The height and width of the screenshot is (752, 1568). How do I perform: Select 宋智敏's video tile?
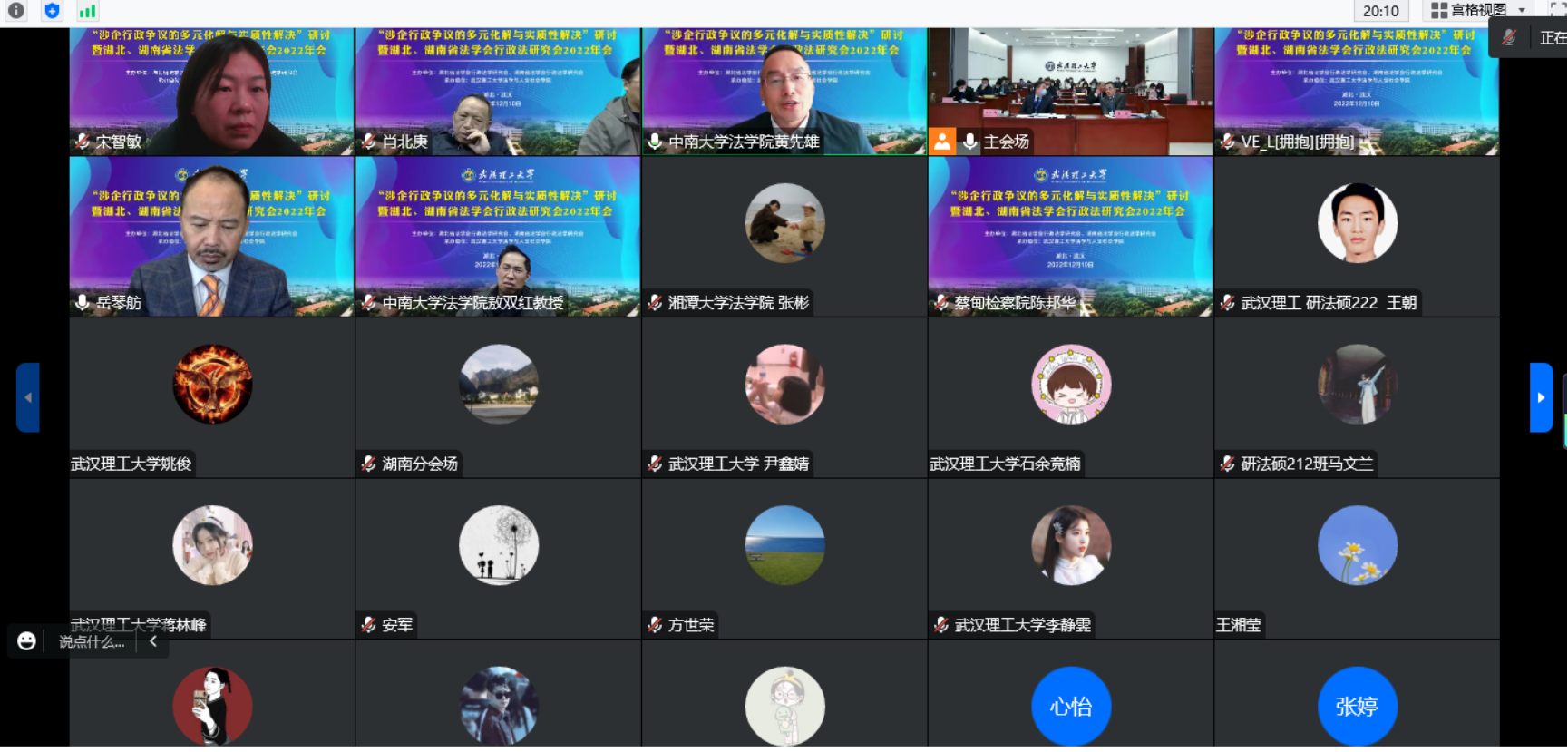tap(211, 91)
